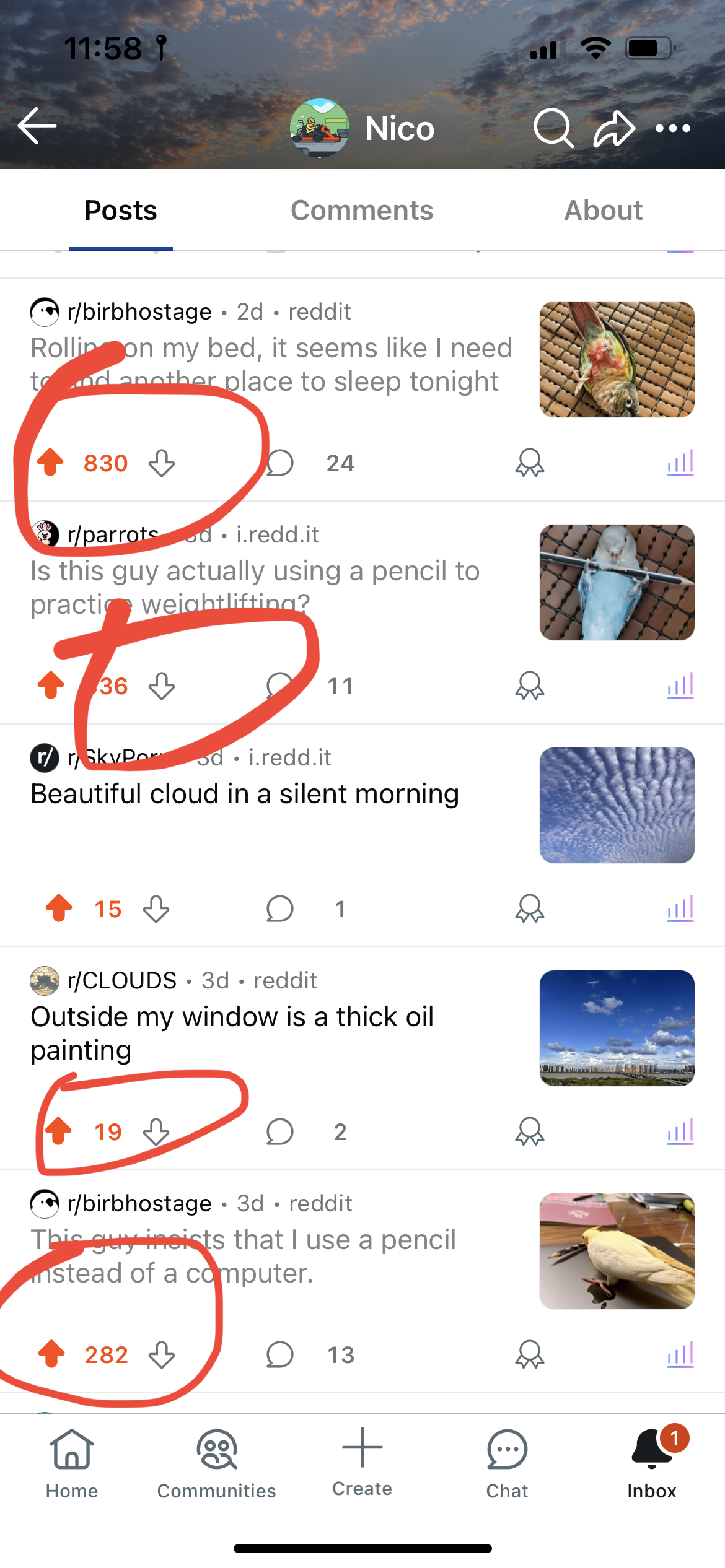Go back using the arrow
This screenshot has width=725, height=1568.
37,126
